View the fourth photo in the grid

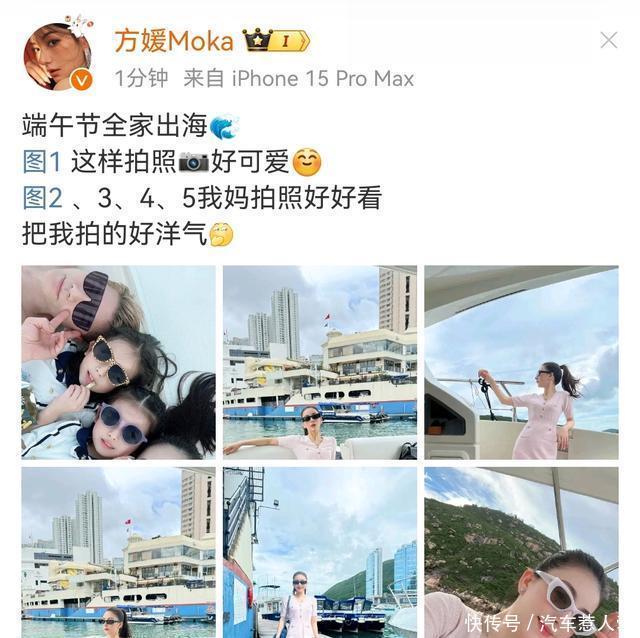click(x=118, y=553)
